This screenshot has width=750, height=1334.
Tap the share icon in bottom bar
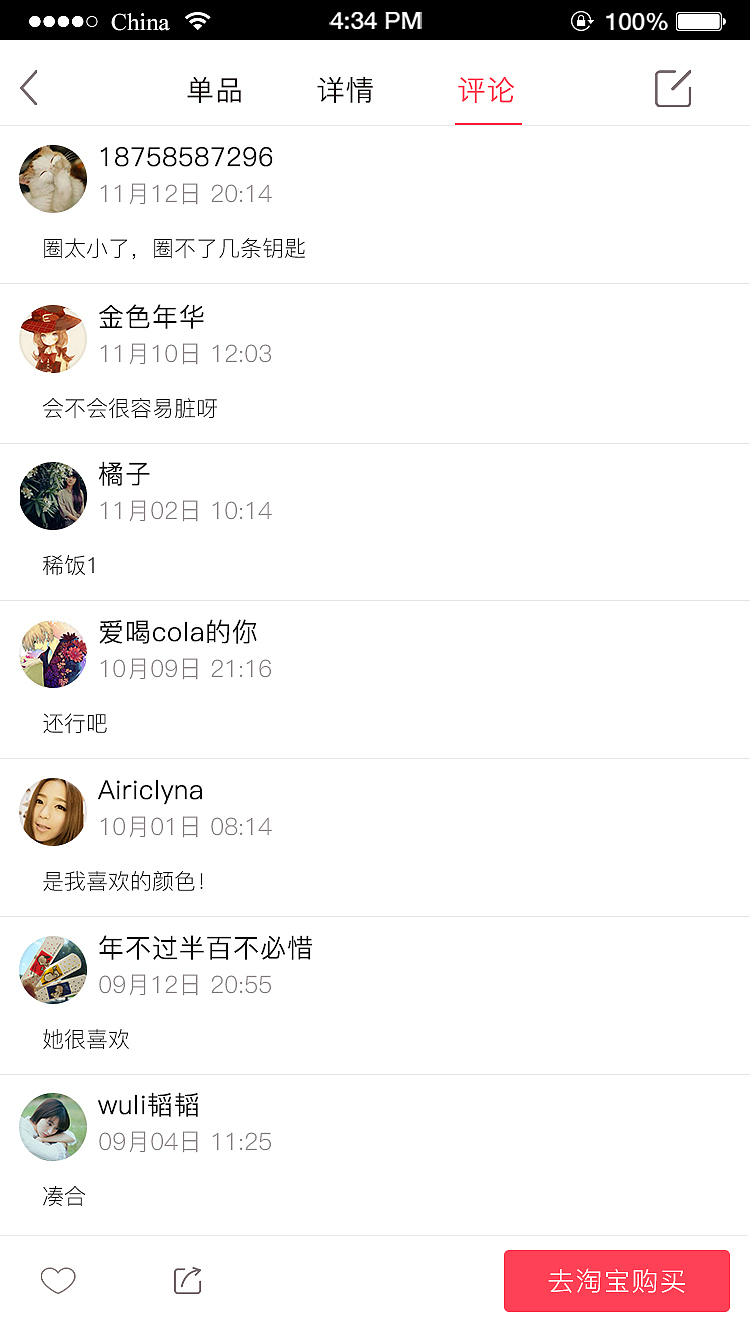(x=186, y=1280)
